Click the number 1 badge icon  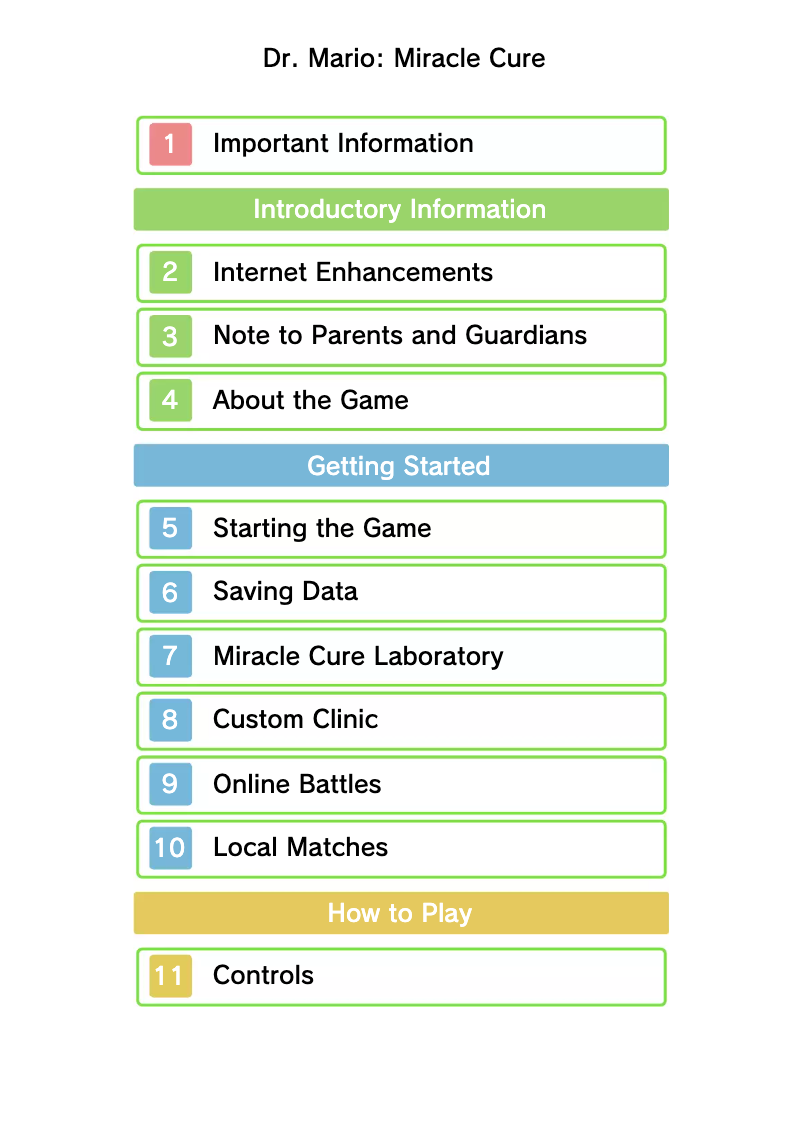168,144
